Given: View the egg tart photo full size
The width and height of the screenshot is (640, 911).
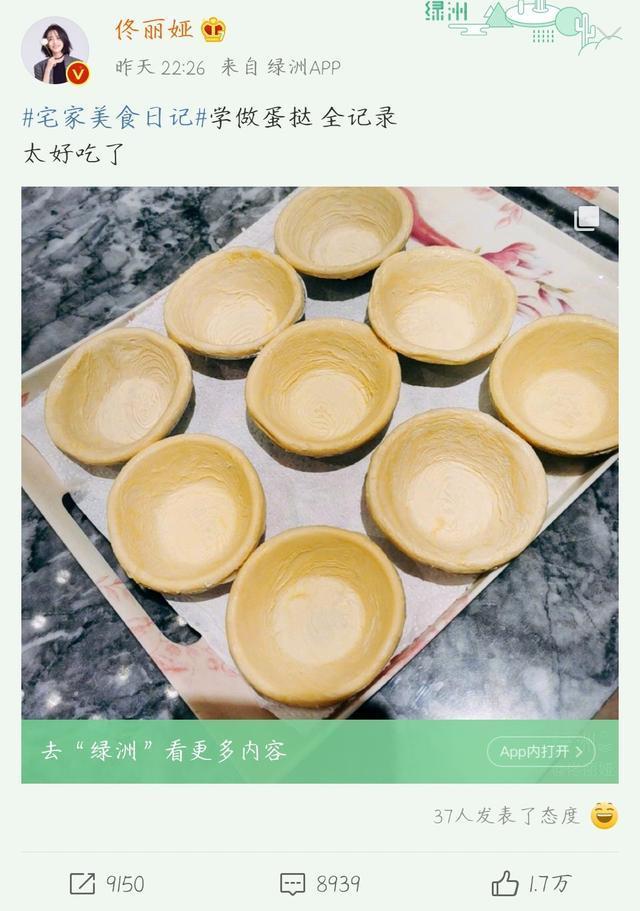Looking at the screenshot, I should click(320, 452).
